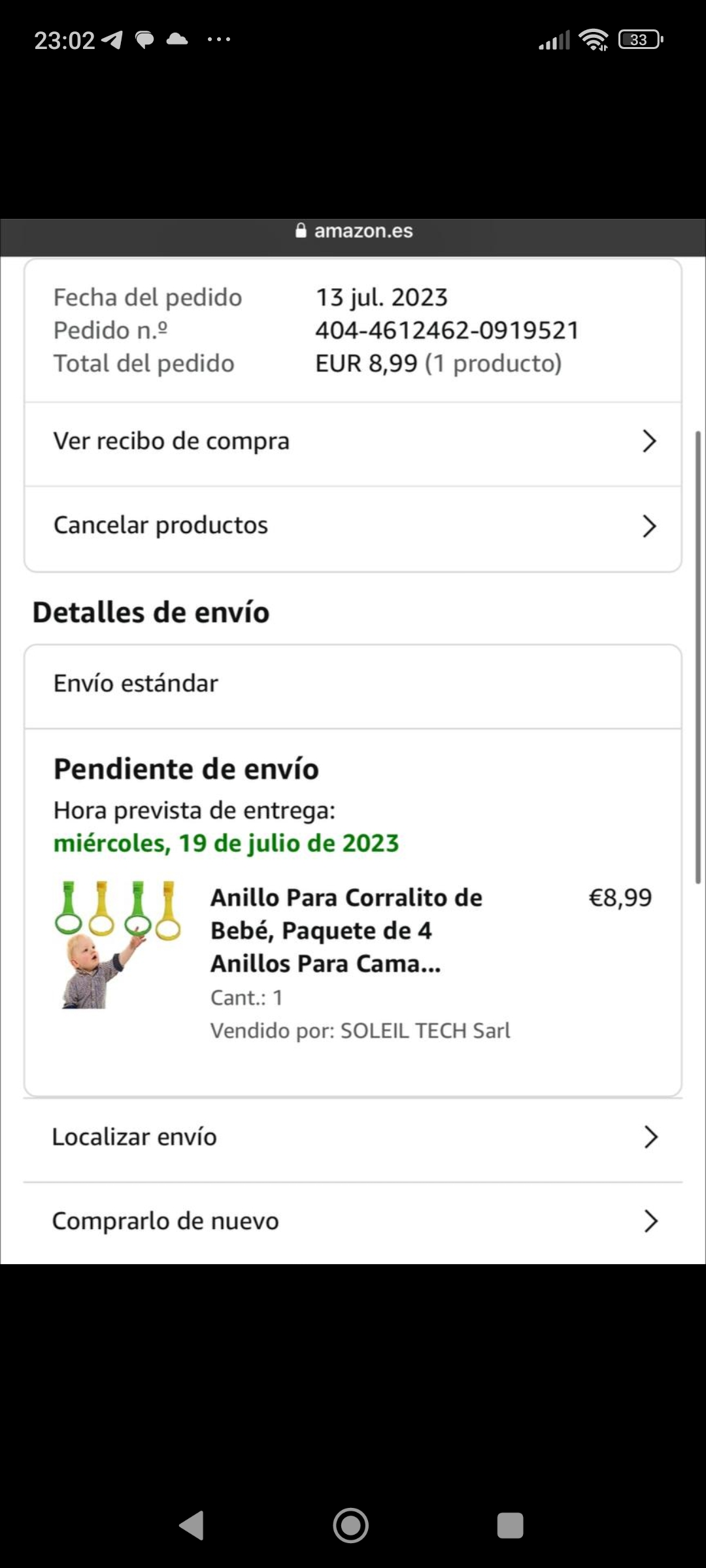Open recent apps with the square button
Image resolution: width=706 pixels, height=1568 pixels.
(511, 1526)
